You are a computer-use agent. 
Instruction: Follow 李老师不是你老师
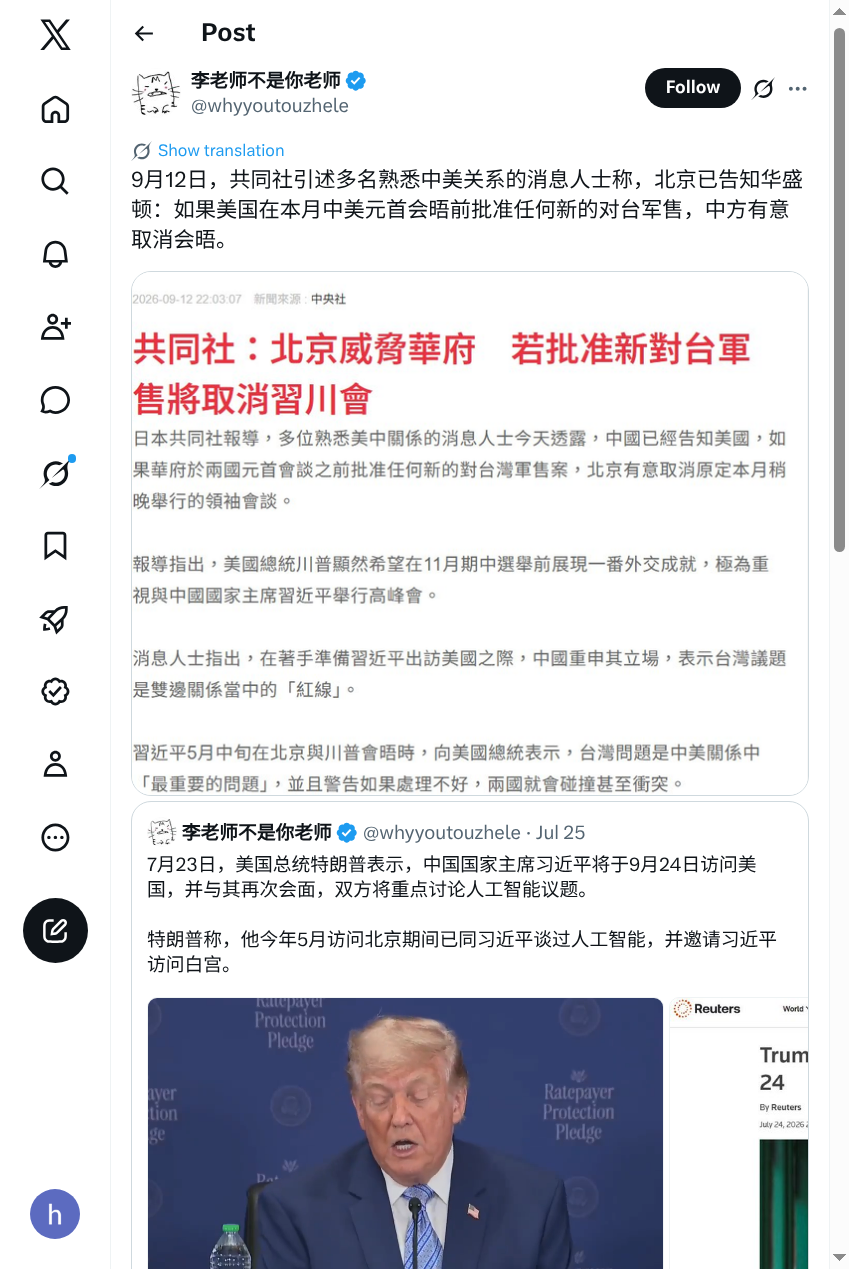click(693, 88)
